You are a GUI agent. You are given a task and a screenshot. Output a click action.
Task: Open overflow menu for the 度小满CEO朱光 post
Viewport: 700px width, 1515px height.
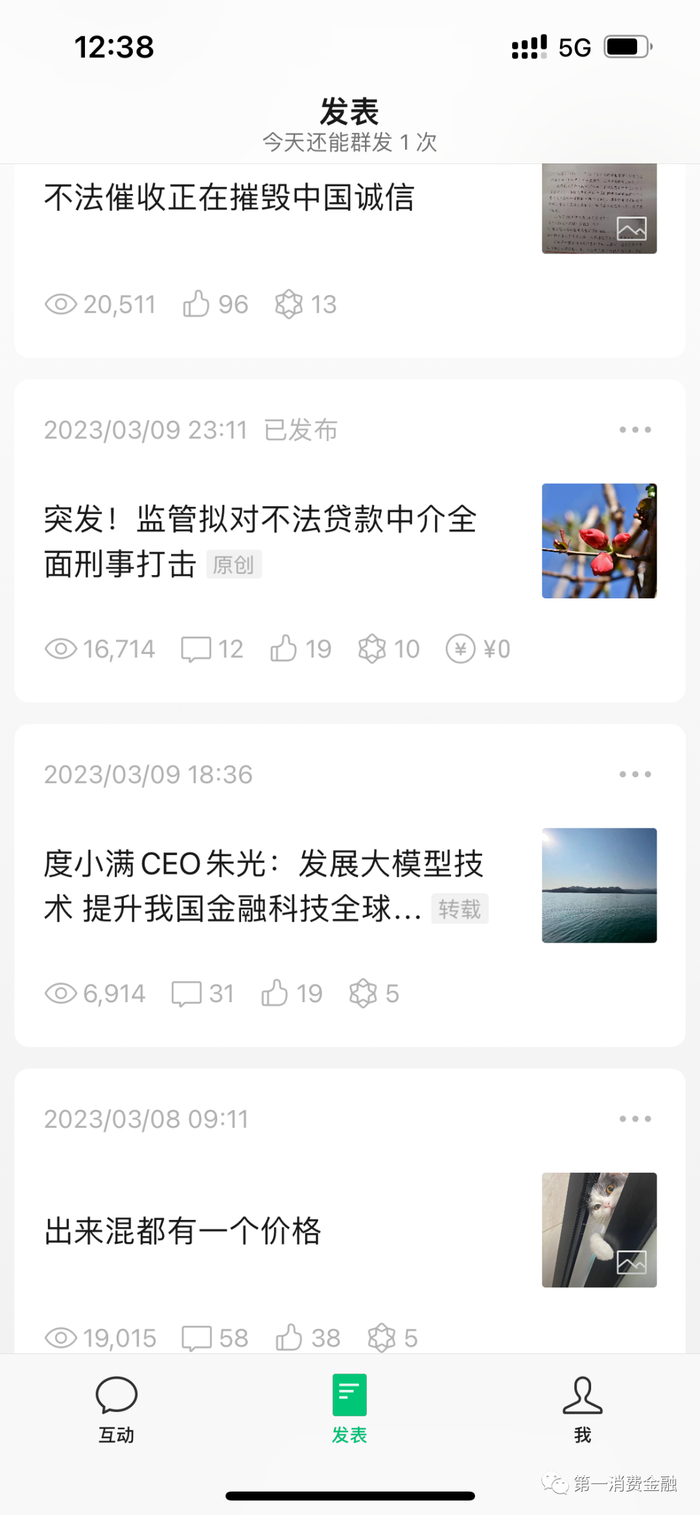click(635, 775)
